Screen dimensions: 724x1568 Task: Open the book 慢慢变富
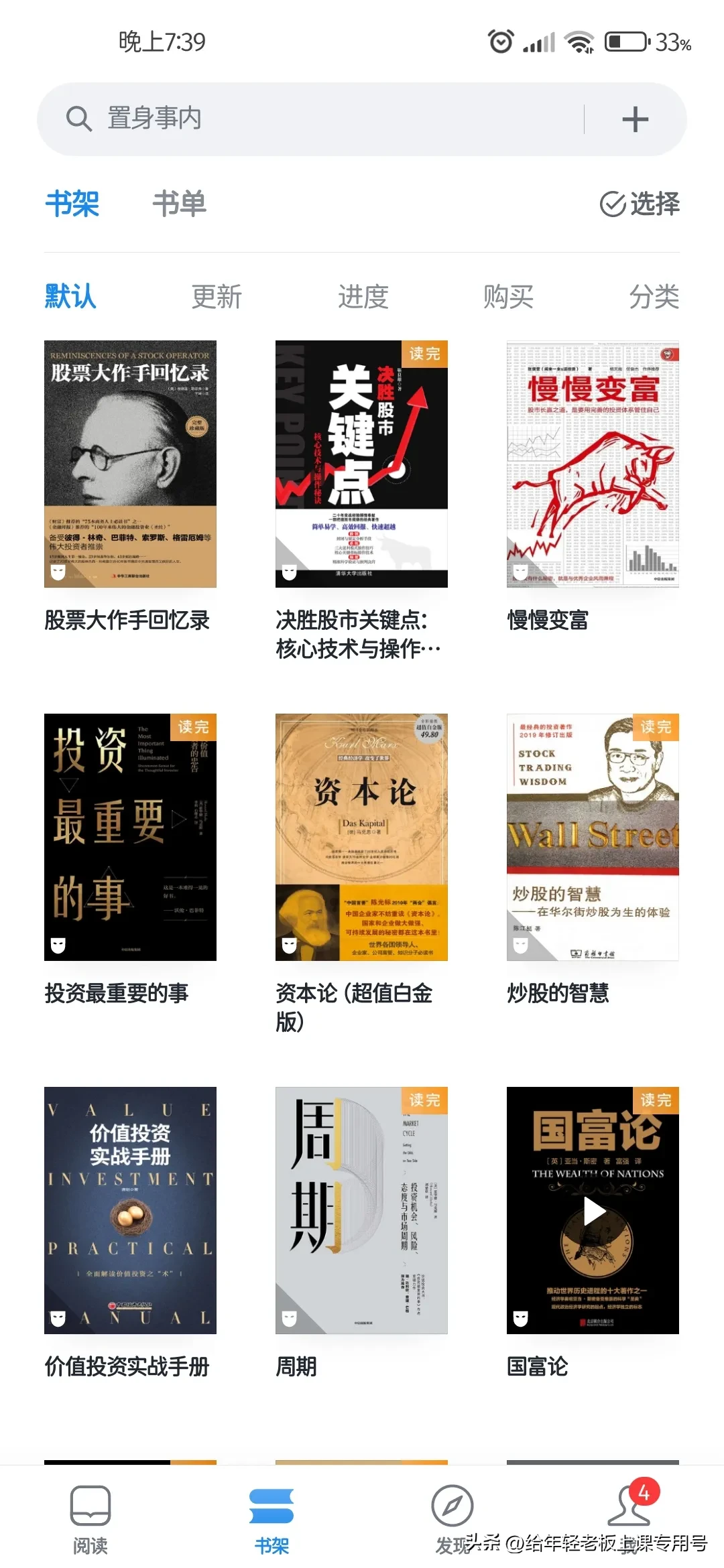click(593, 464)
